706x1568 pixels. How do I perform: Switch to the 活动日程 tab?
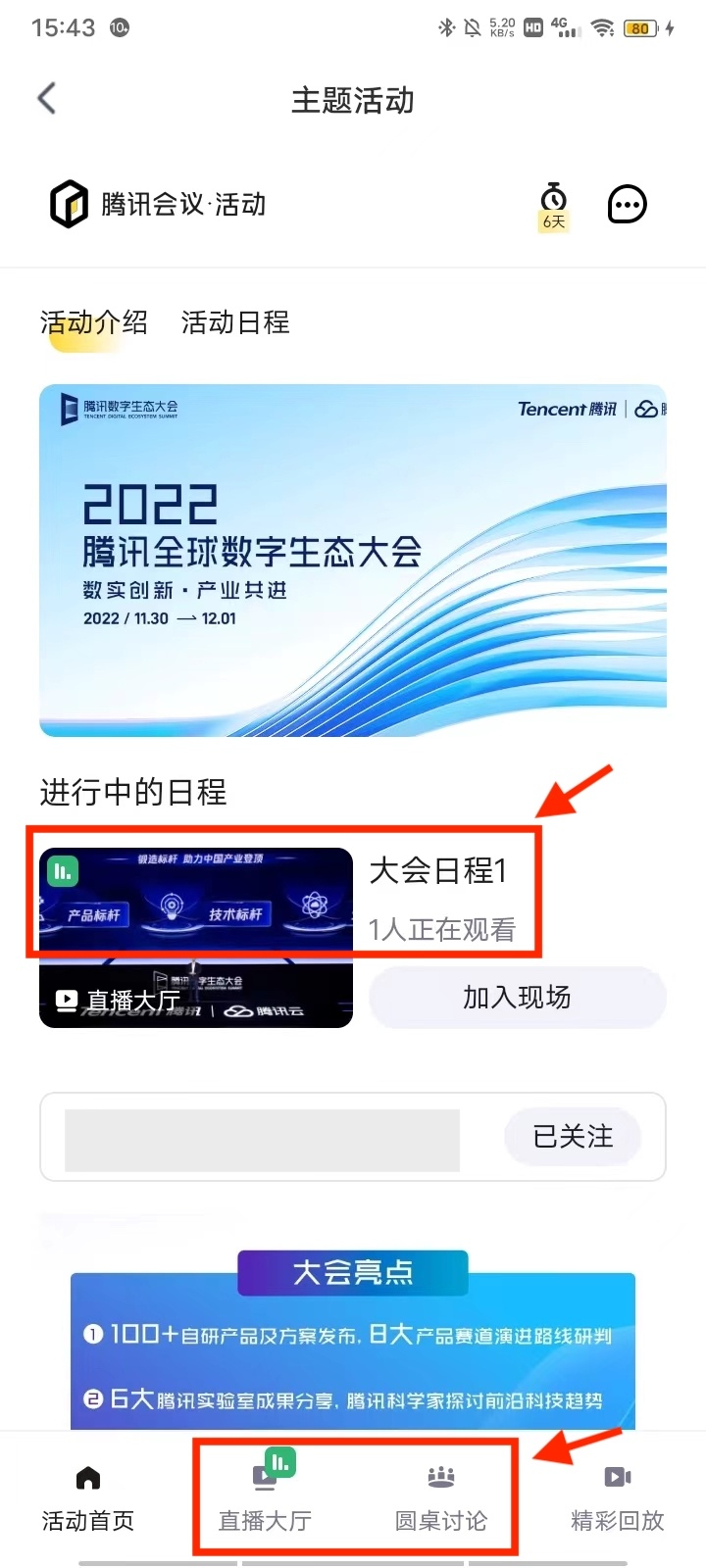(235, 322)
